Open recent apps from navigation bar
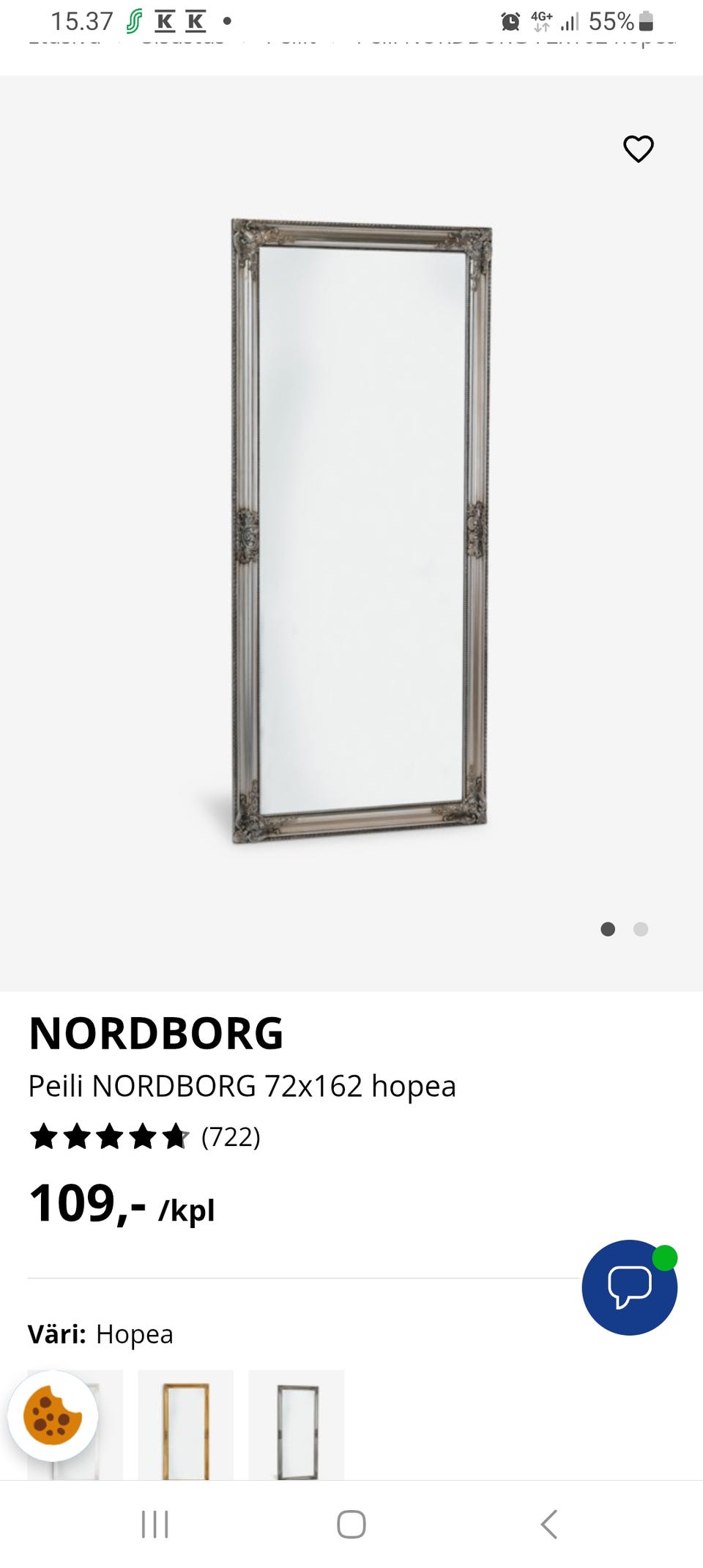Viewport: 703px width, 1568px height. coord(155,1524)
